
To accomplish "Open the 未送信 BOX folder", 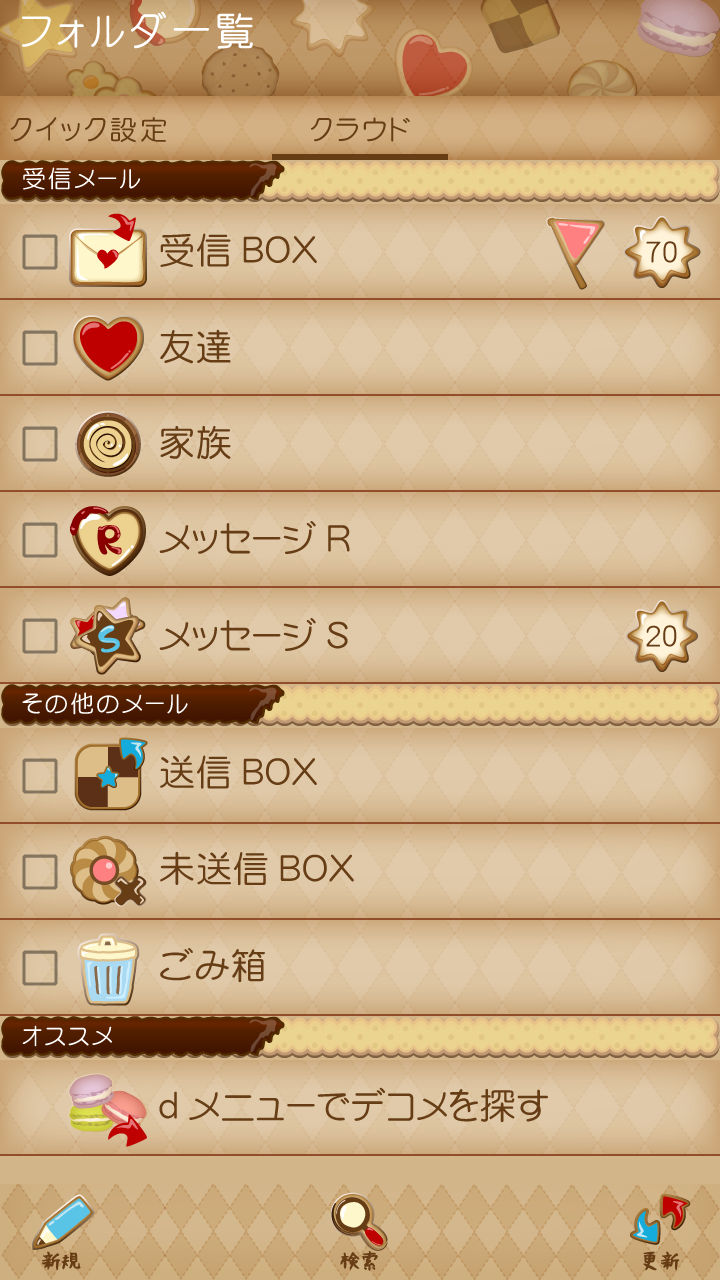I will click(256, 870).
